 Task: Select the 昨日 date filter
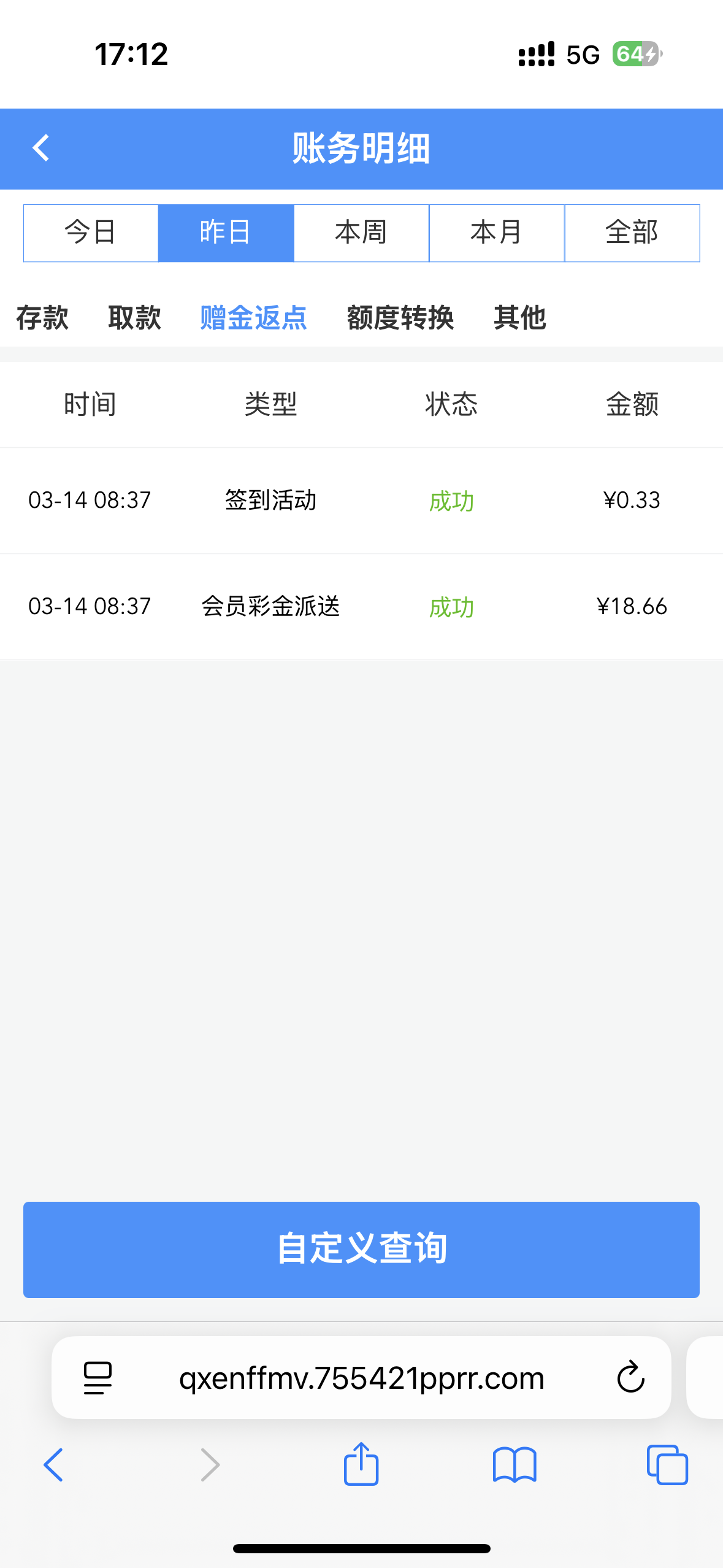pyautogui.click(x=226, y=233)
